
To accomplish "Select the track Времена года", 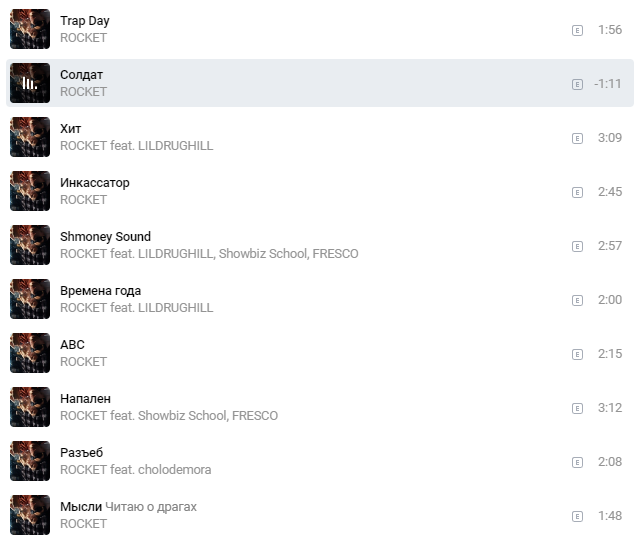I will (x=30, y=299).
